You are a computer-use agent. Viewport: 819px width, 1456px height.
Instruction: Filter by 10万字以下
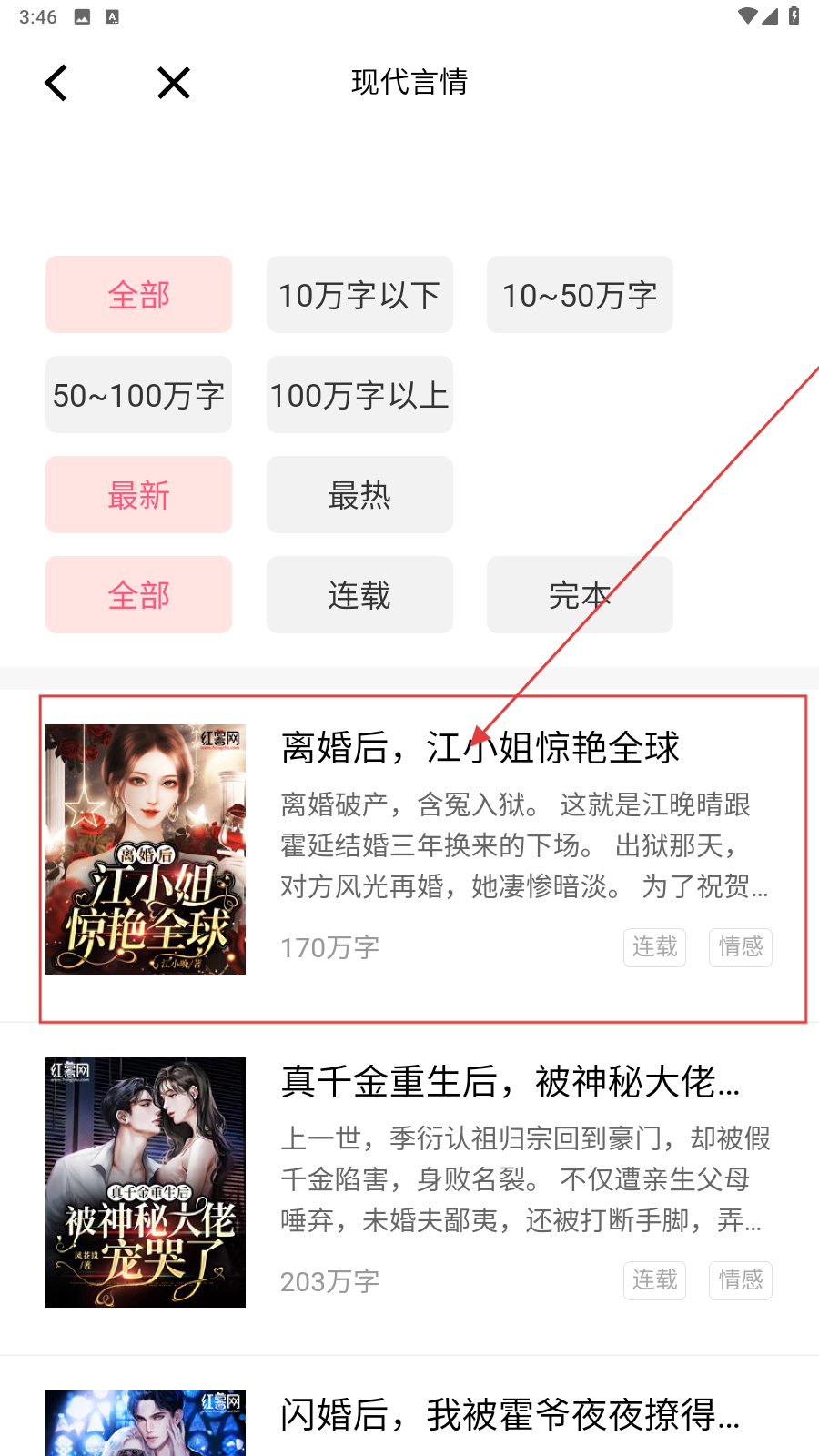[359, 295]
